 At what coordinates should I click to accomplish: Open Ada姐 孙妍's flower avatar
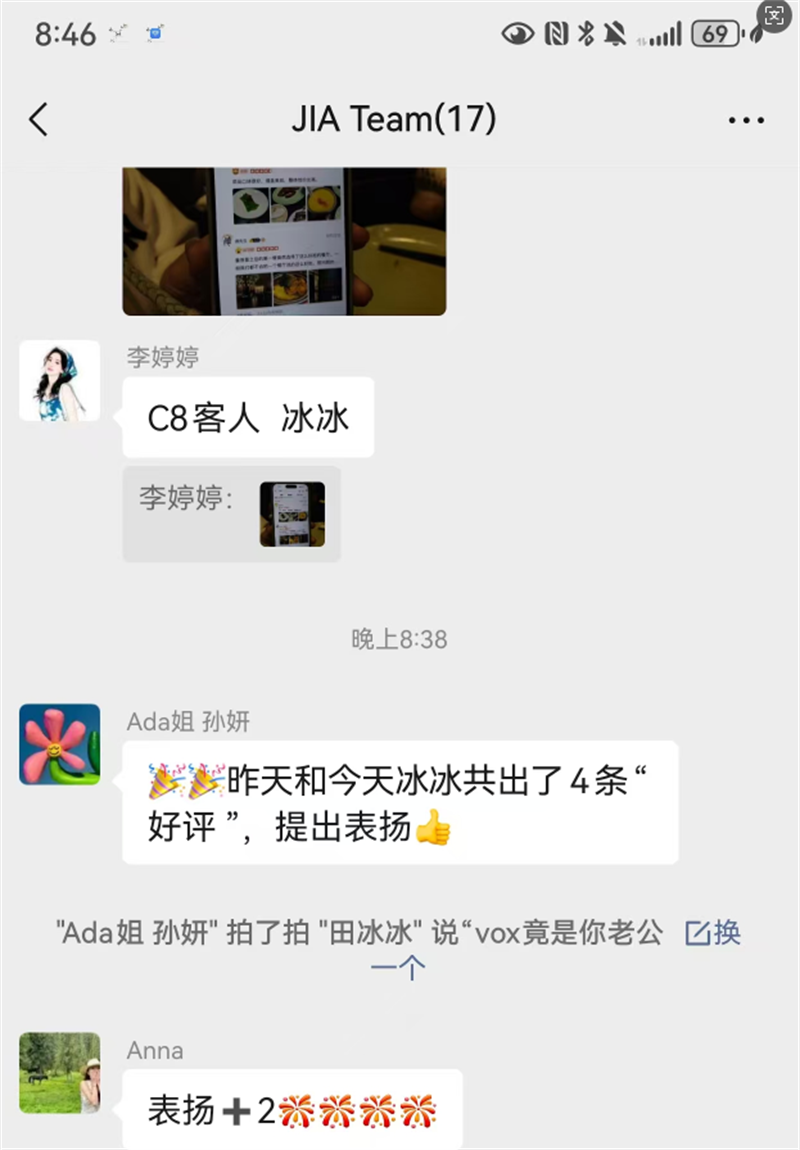(x=60, y=744)
